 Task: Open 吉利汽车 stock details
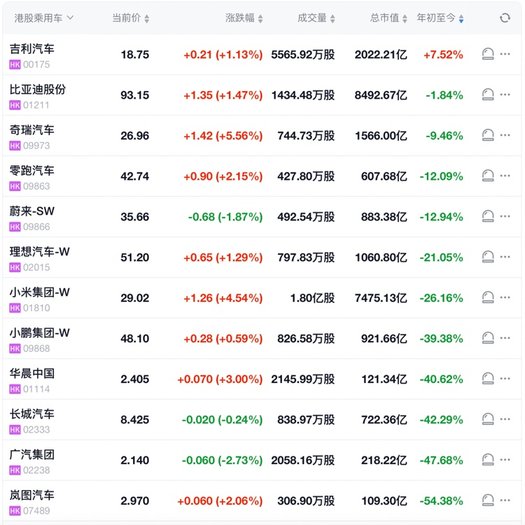point(262,55)
